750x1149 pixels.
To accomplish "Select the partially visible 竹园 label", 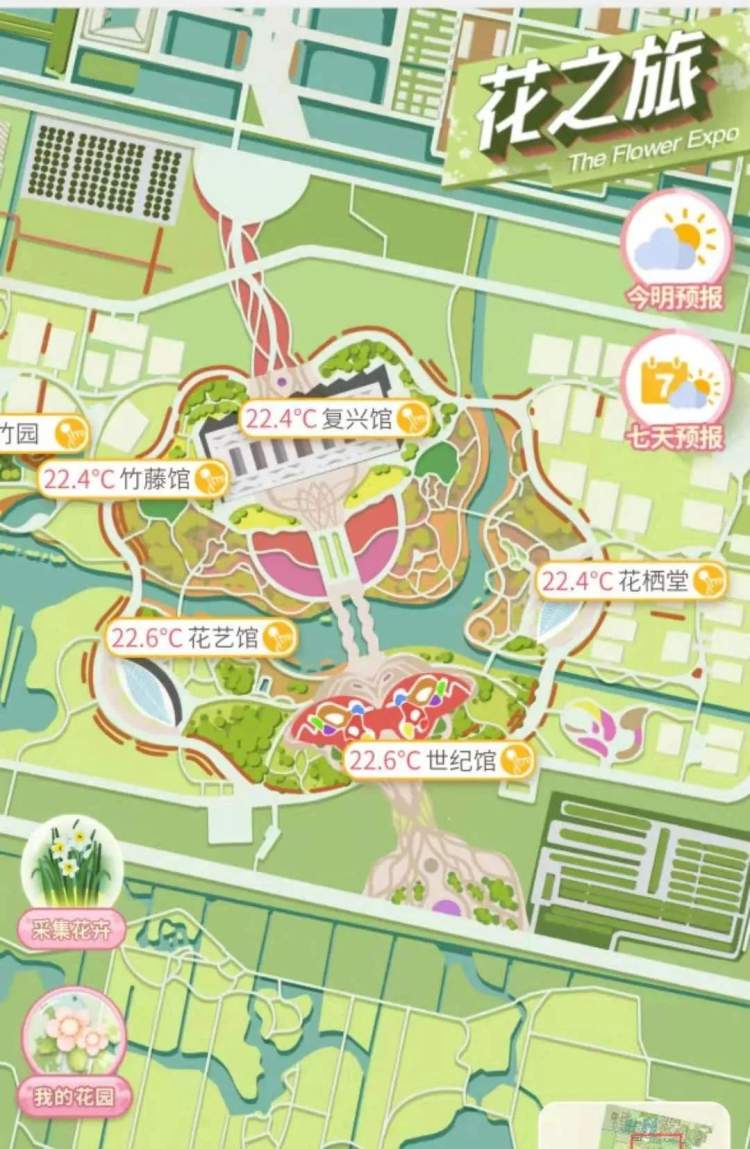I will pyautogui.click(x=40, y=434).
